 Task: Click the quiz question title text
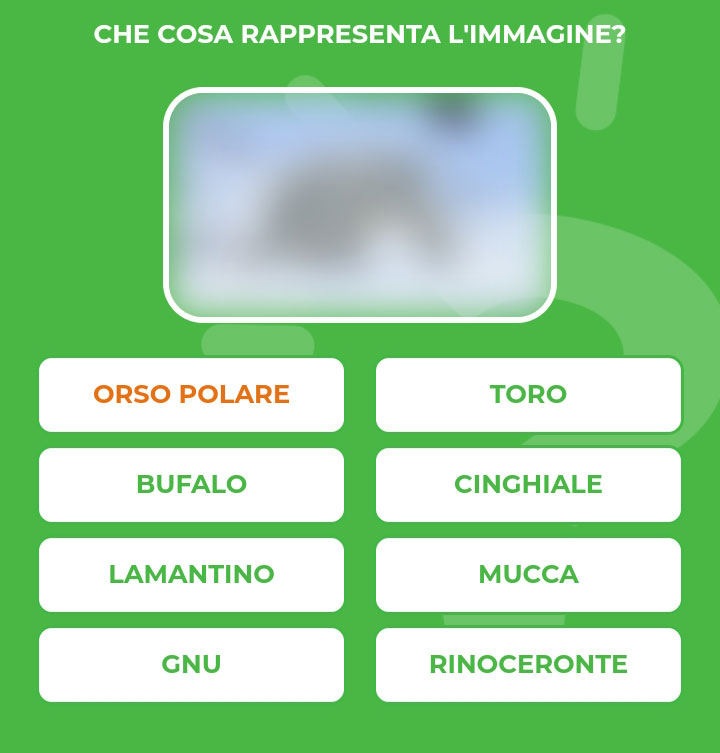pos(360,33)
